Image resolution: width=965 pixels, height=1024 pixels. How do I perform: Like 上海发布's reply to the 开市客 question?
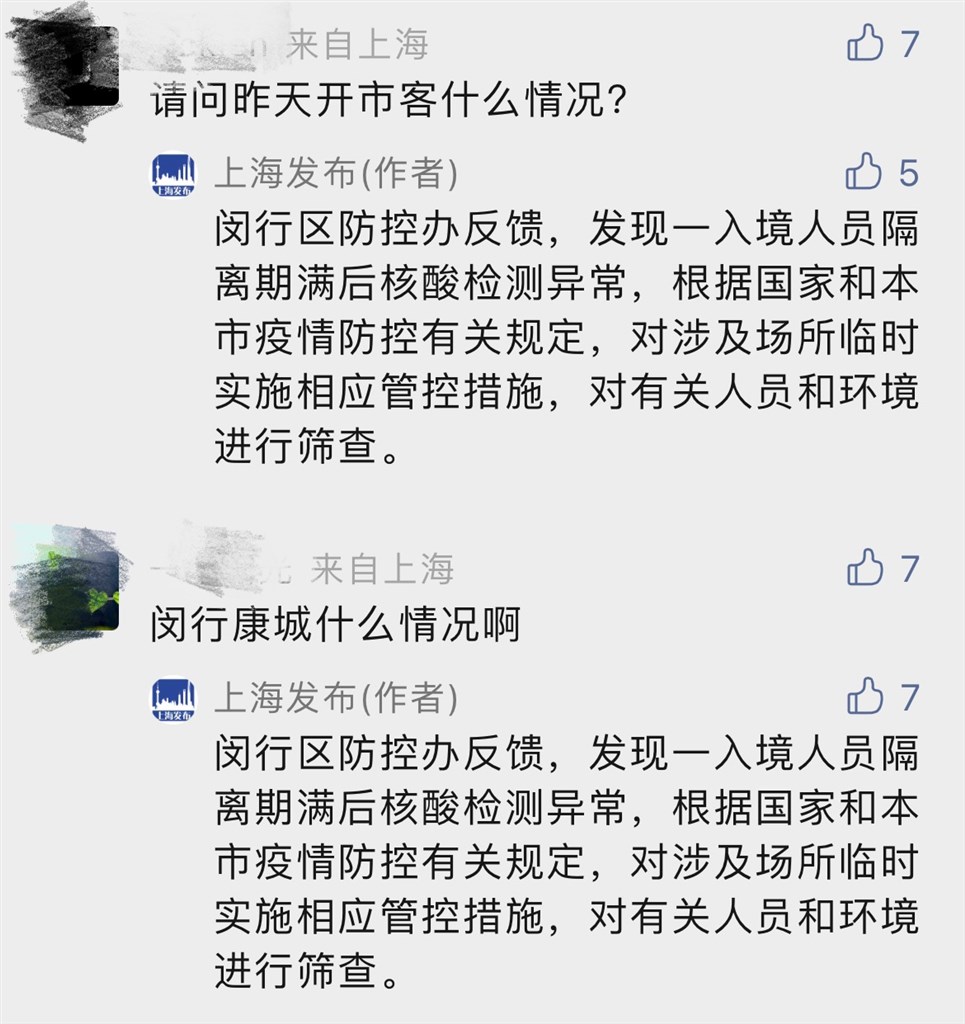coord(865,172)
